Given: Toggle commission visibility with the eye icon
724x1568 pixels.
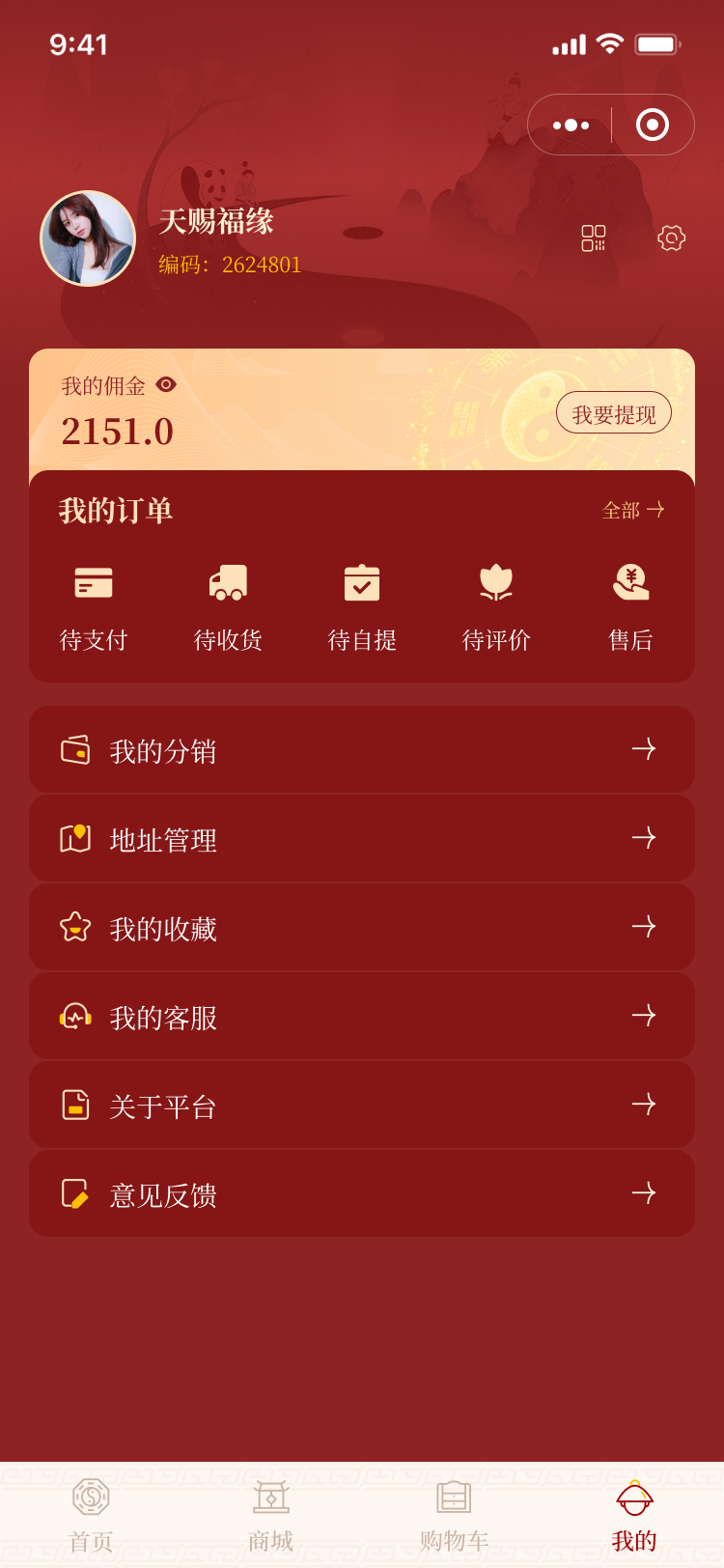Looking at the screenshot, I should (x=166, y=384).
